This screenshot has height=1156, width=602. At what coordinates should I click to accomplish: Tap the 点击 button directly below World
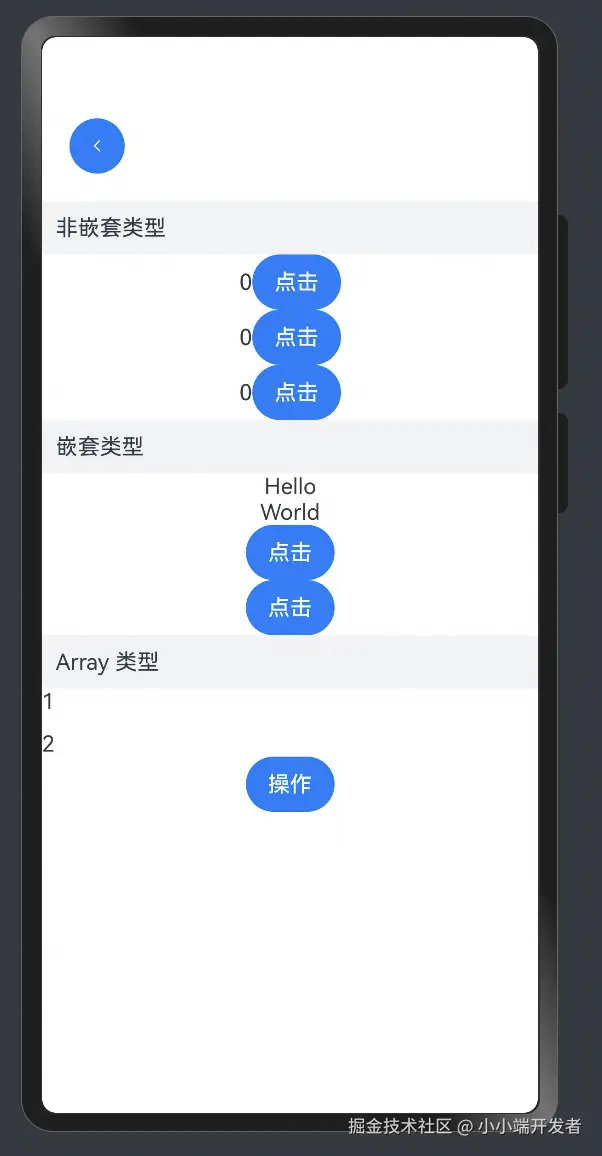[x=290, y=552]
